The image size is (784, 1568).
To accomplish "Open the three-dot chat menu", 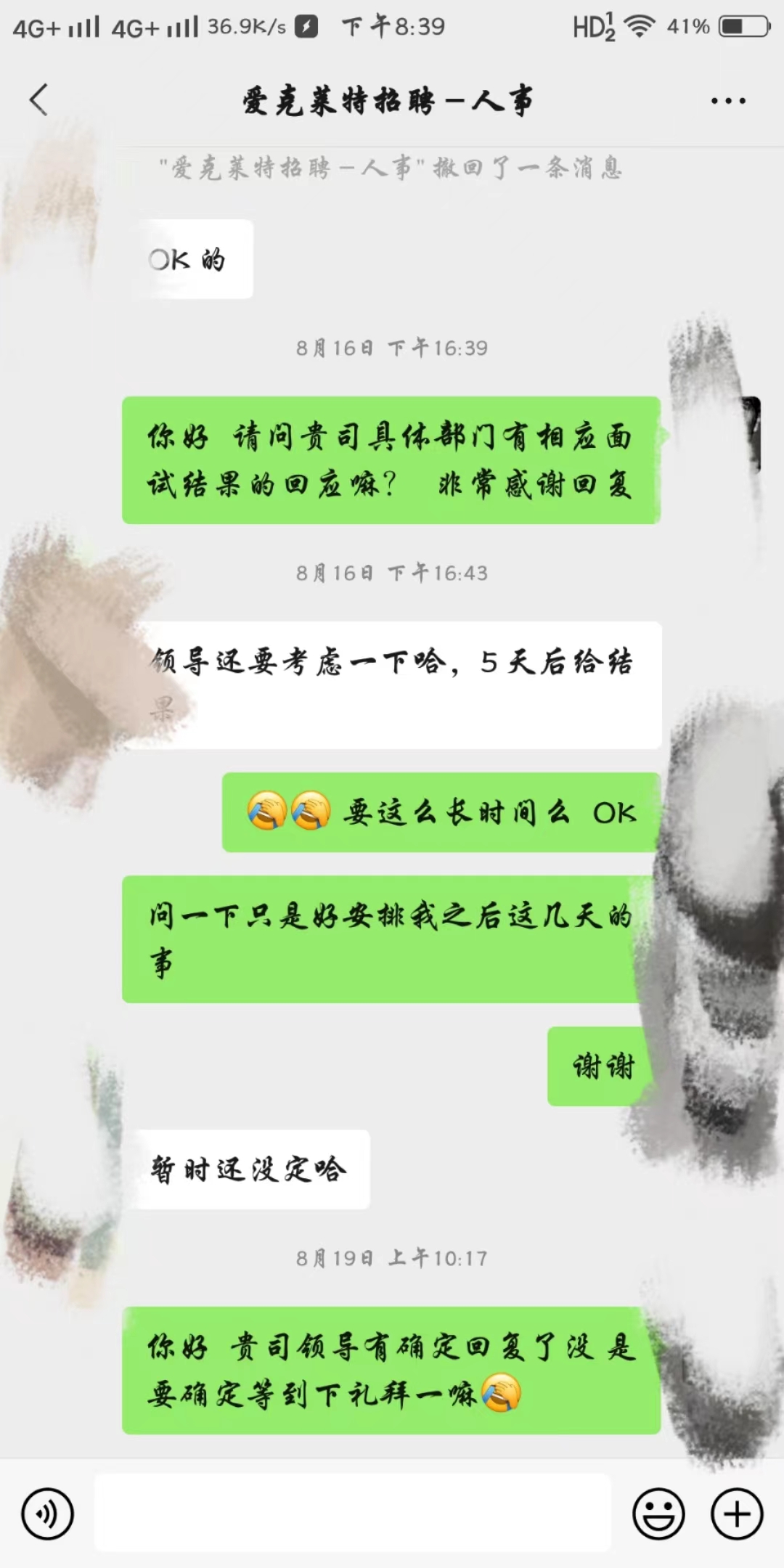I will point(728,101).
